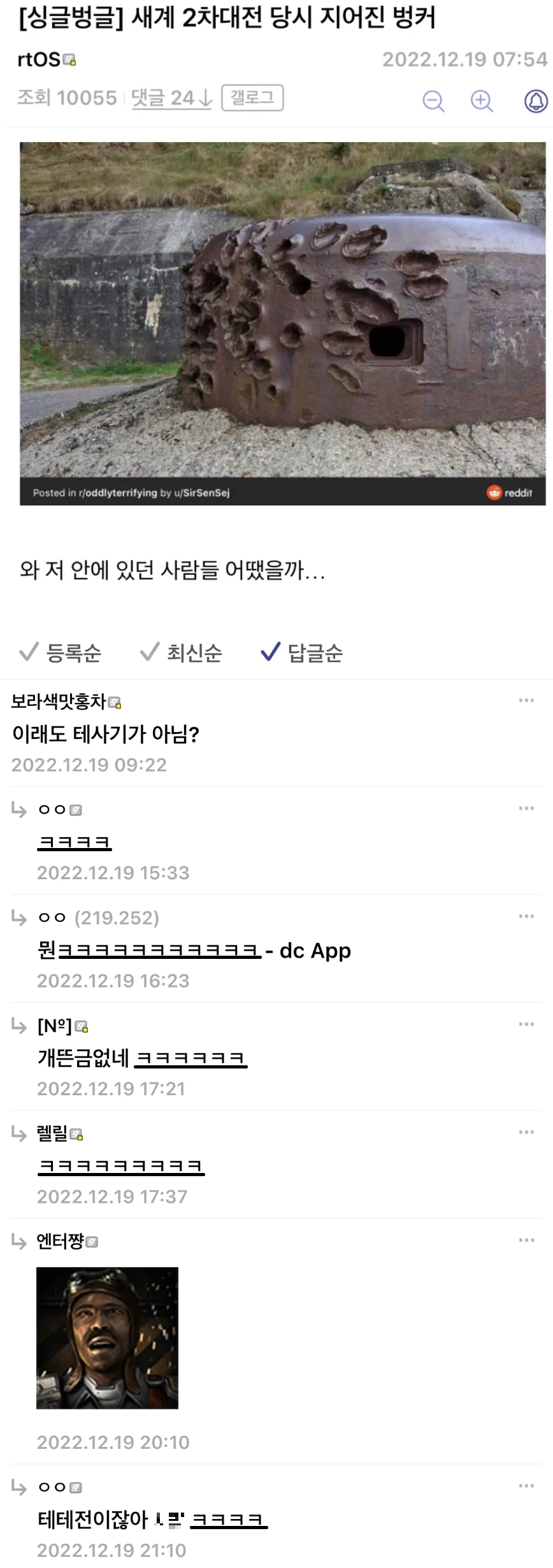The height and width of the screenshot is (1568, 553).
Task: Sort comments by 등록순
Action: (x=61, y=652)
